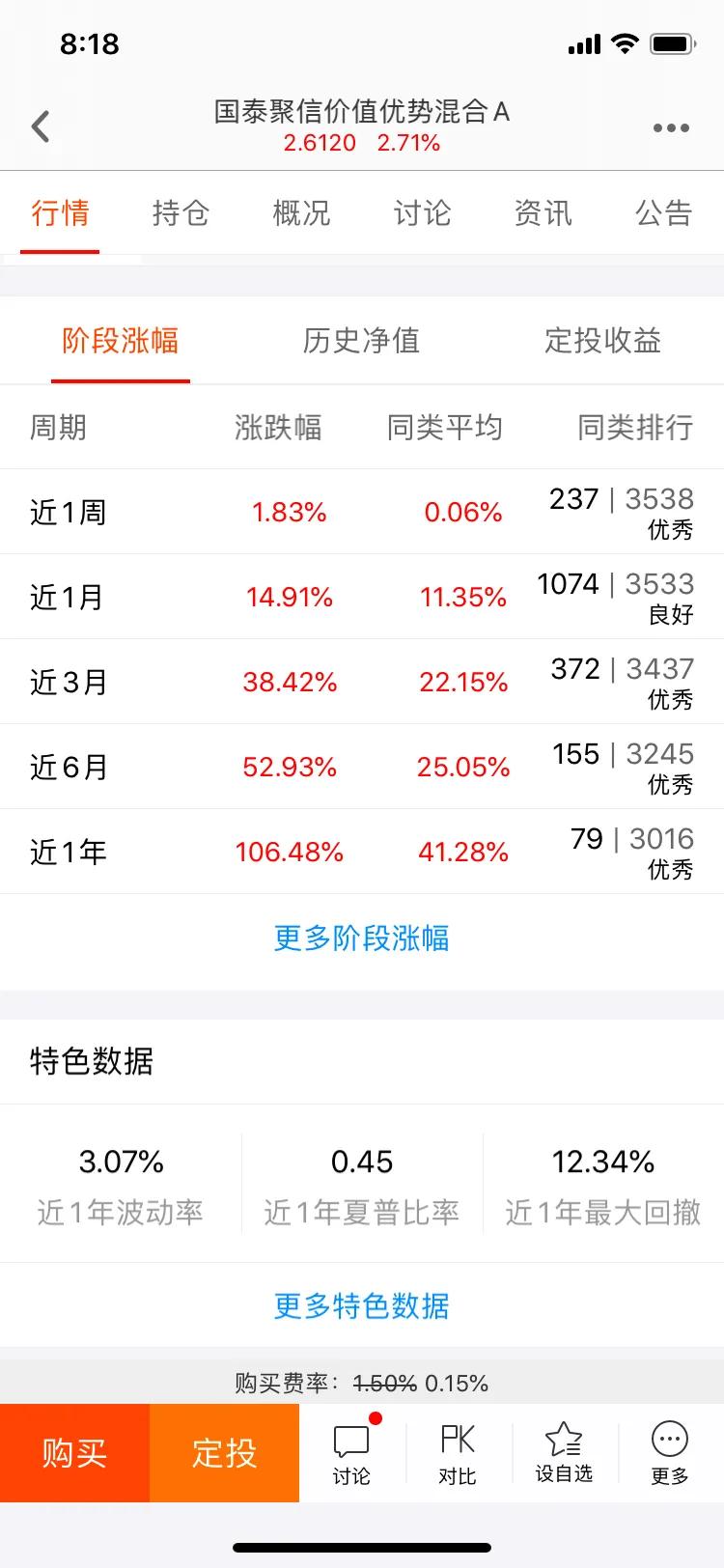Switch to the 历史净值 tab
Screen dimensions: 724x1568
359,341
